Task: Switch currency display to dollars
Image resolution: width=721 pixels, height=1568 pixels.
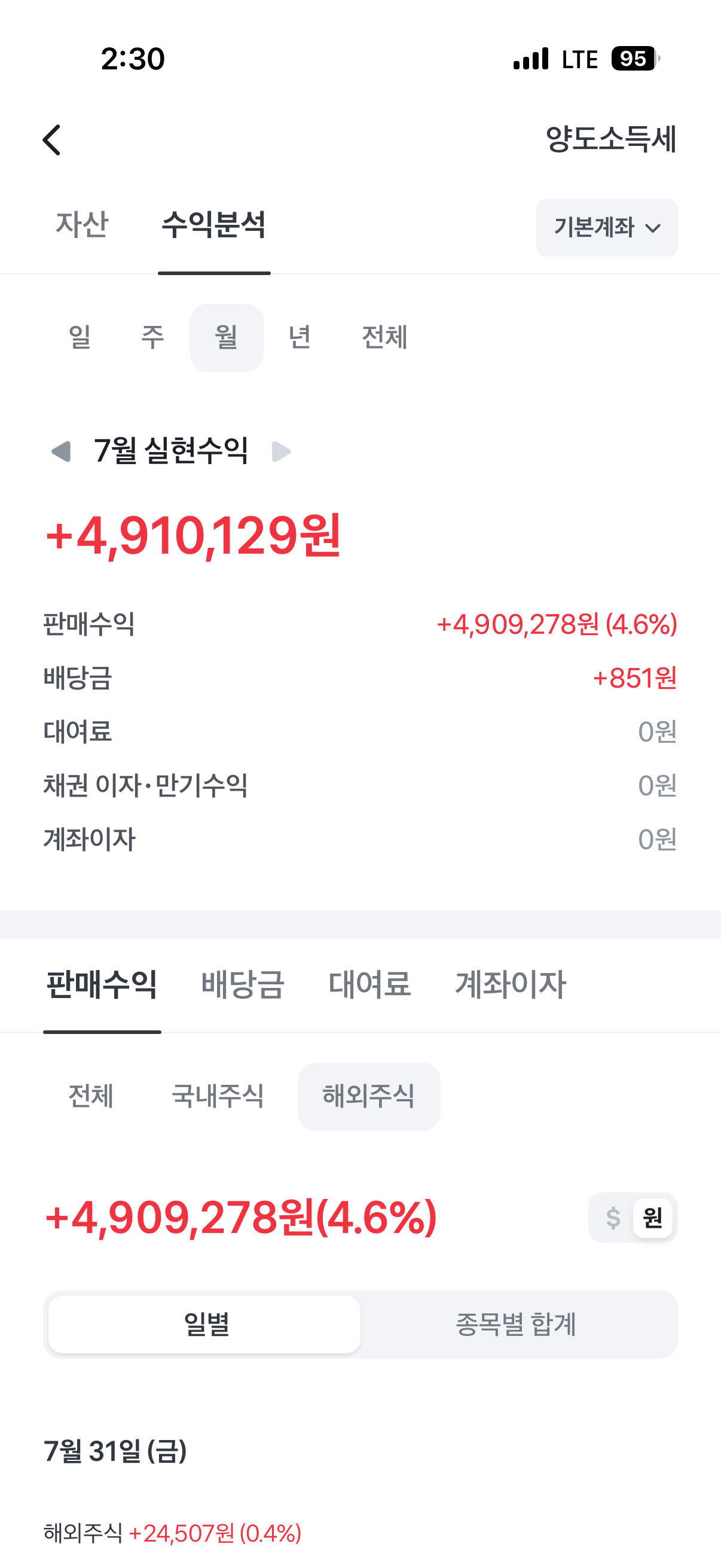Action: coord(613,1218)
